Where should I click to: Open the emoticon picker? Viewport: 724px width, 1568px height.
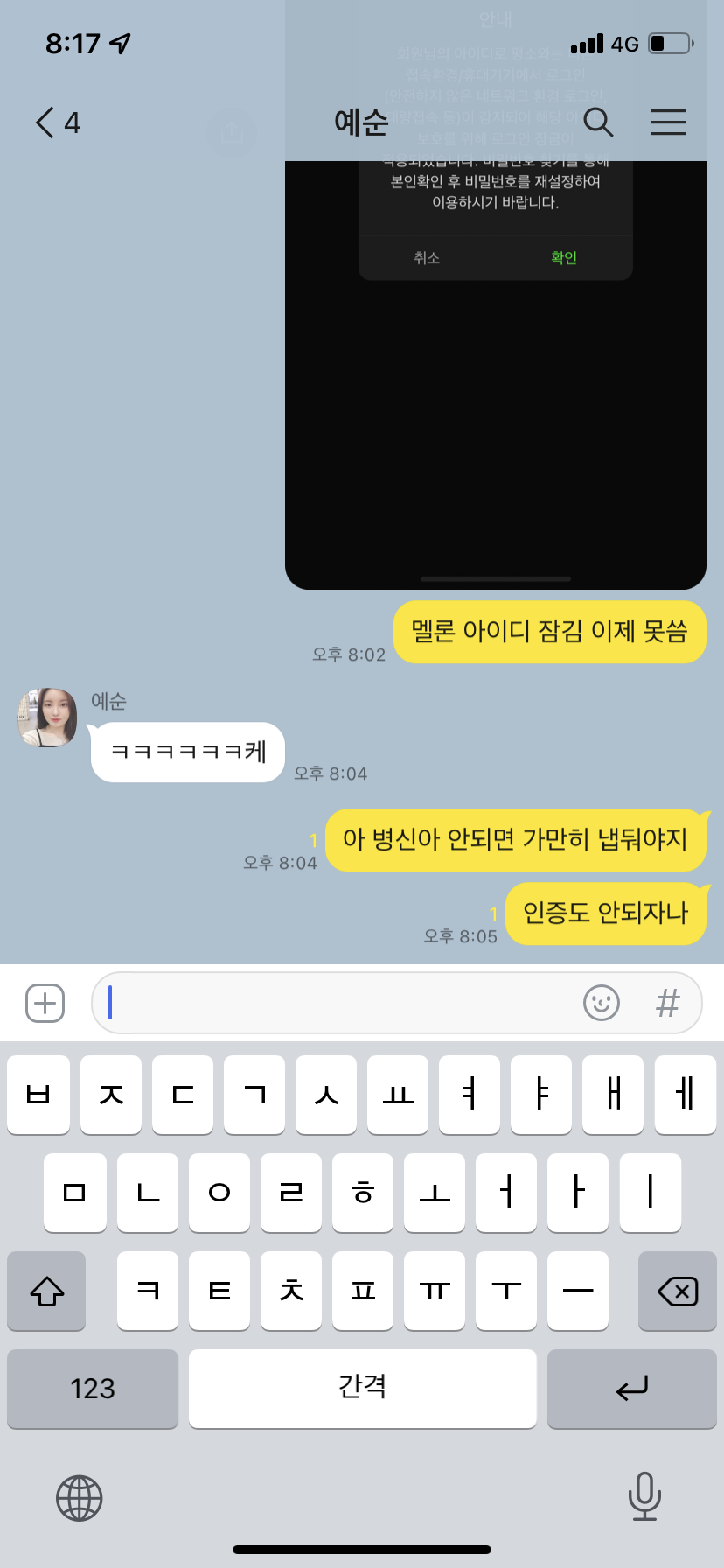coord(602,1003)
